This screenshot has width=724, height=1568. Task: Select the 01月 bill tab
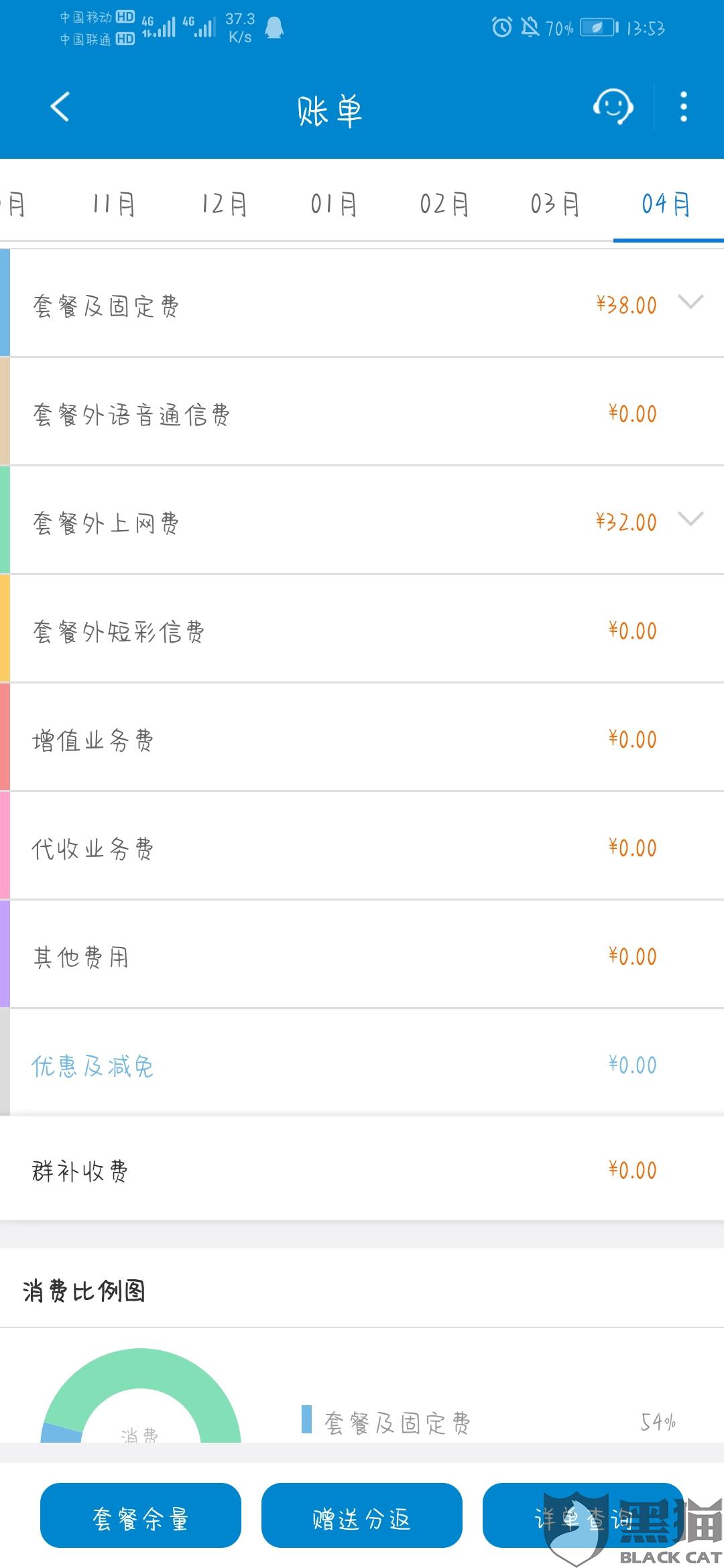(334, 204)
